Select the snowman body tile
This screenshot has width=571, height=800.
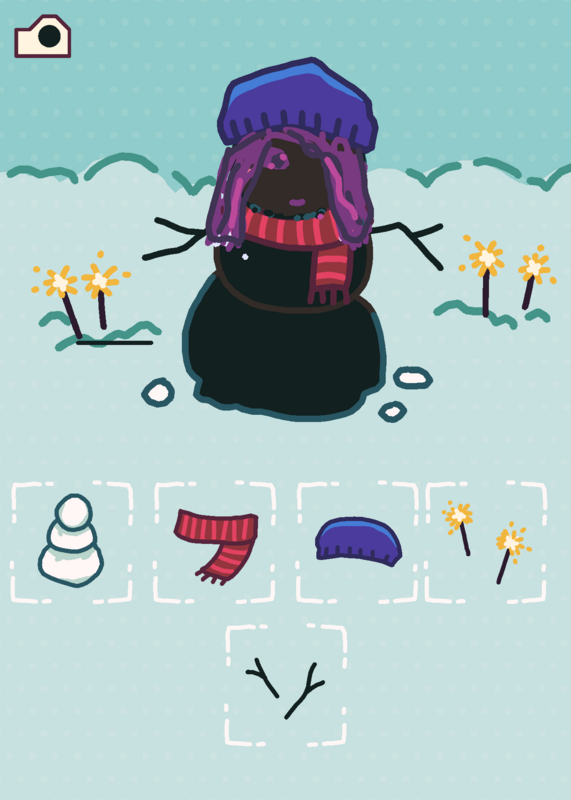point(71,542)
